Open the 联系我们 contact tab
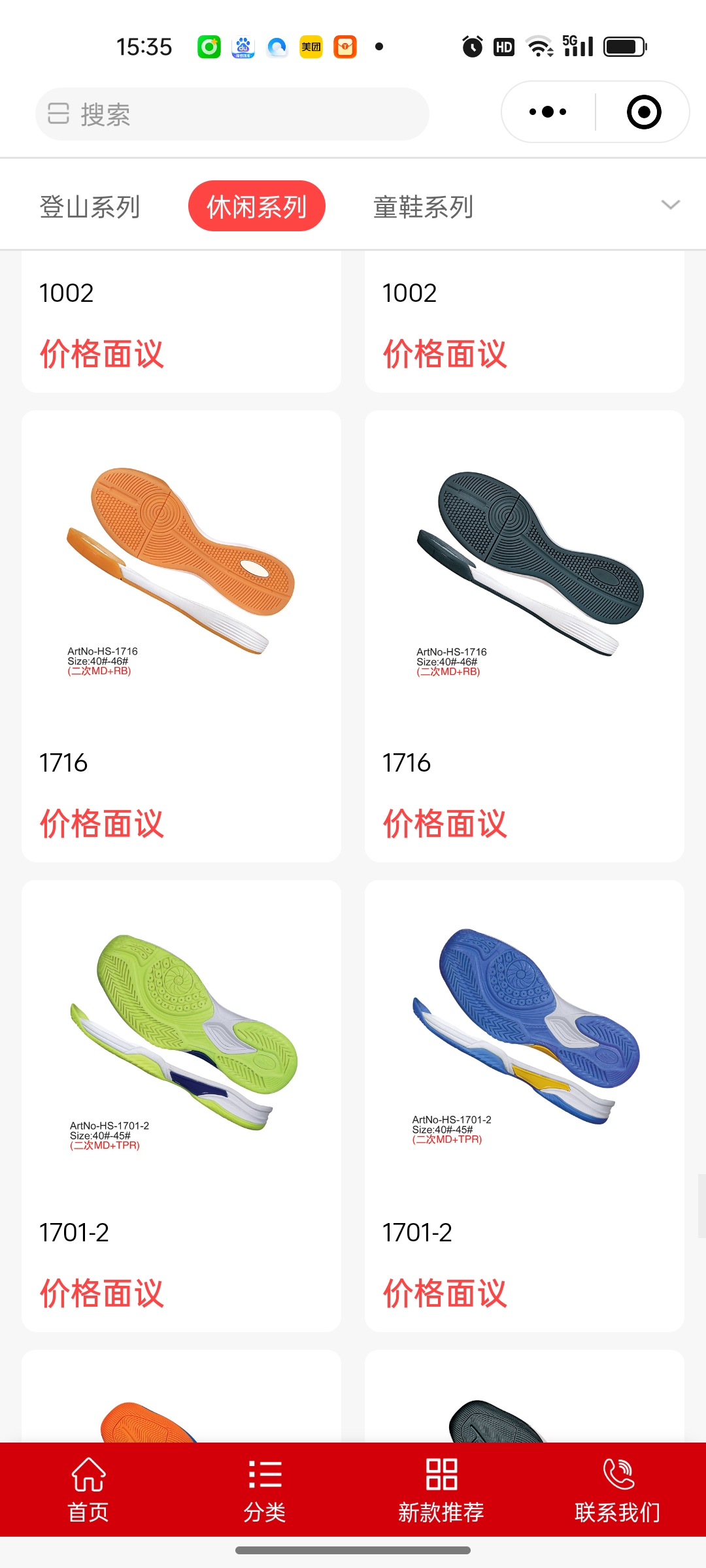 pos(618,1490)
